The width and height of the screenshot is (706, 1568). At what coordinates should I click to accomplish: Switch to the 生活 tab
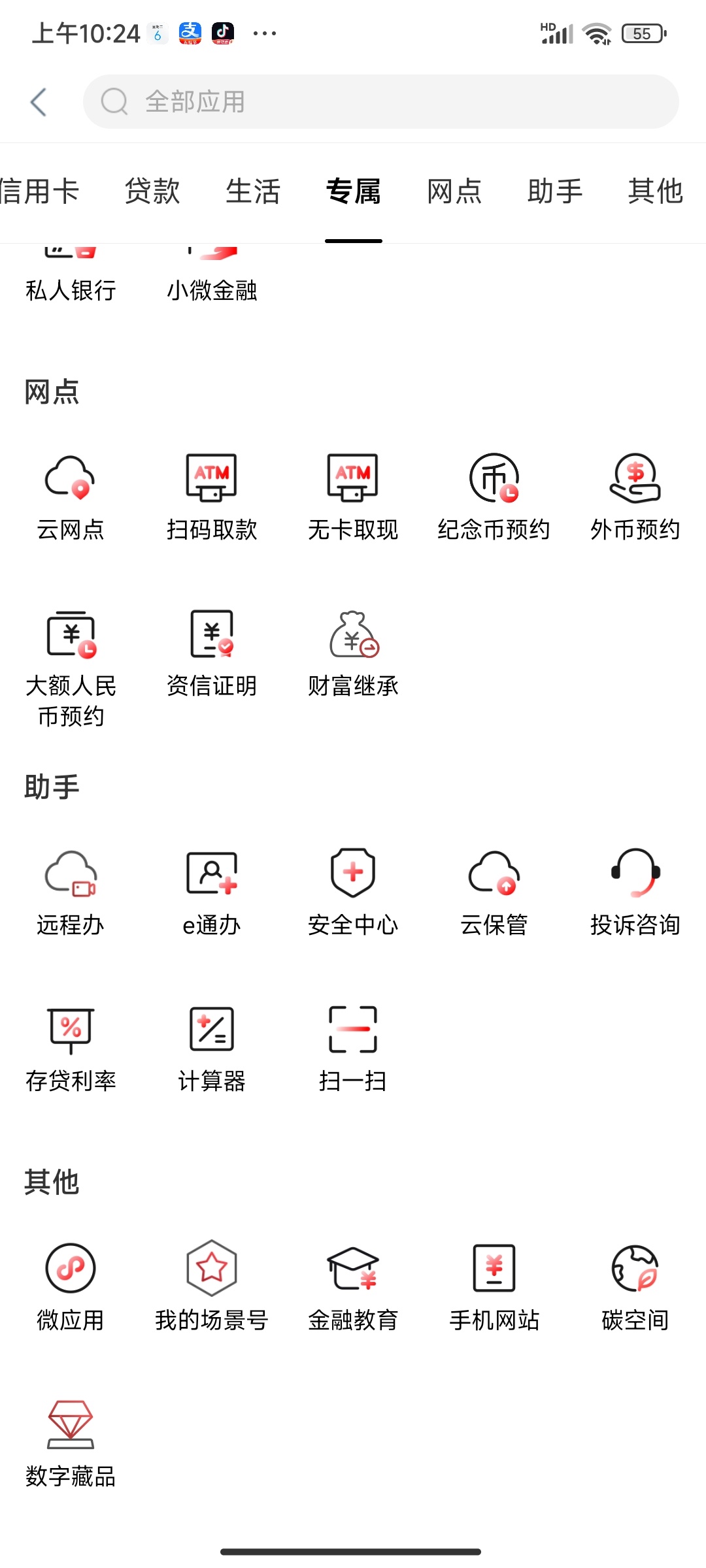pyautogui.click(x=253, y=191)
